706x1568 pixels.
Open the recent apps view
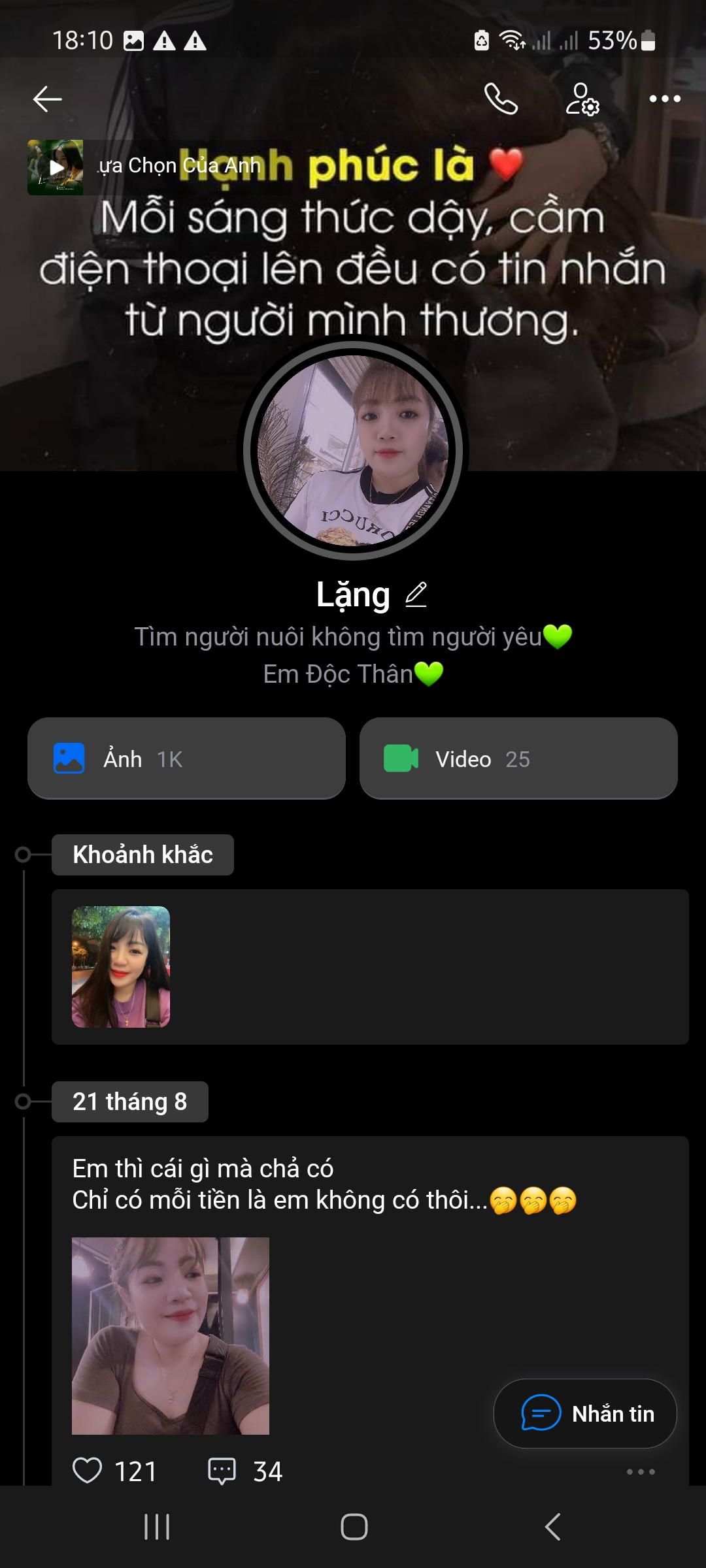(157, 1527)
